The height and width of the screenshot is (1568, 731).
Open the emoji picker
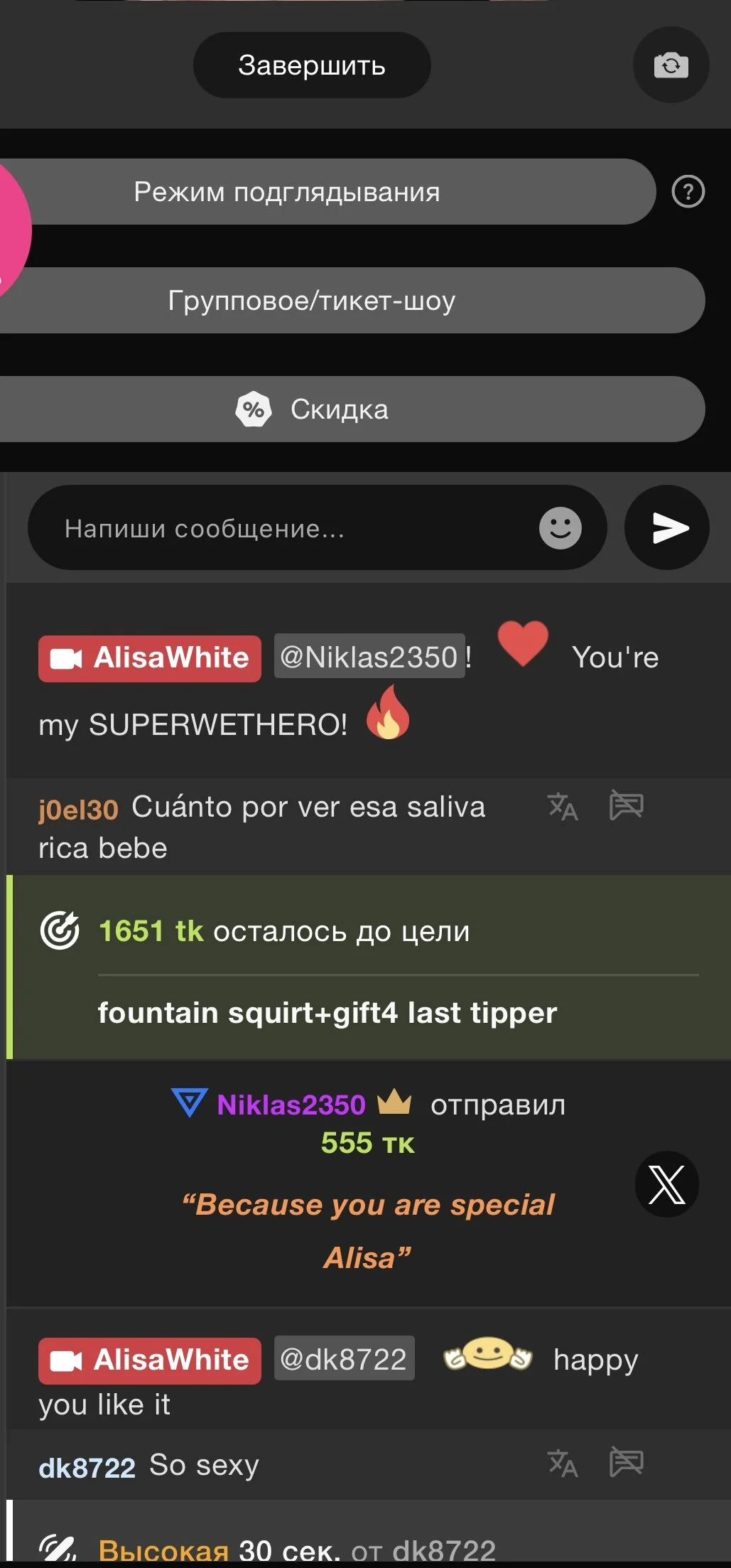point(560,528)
